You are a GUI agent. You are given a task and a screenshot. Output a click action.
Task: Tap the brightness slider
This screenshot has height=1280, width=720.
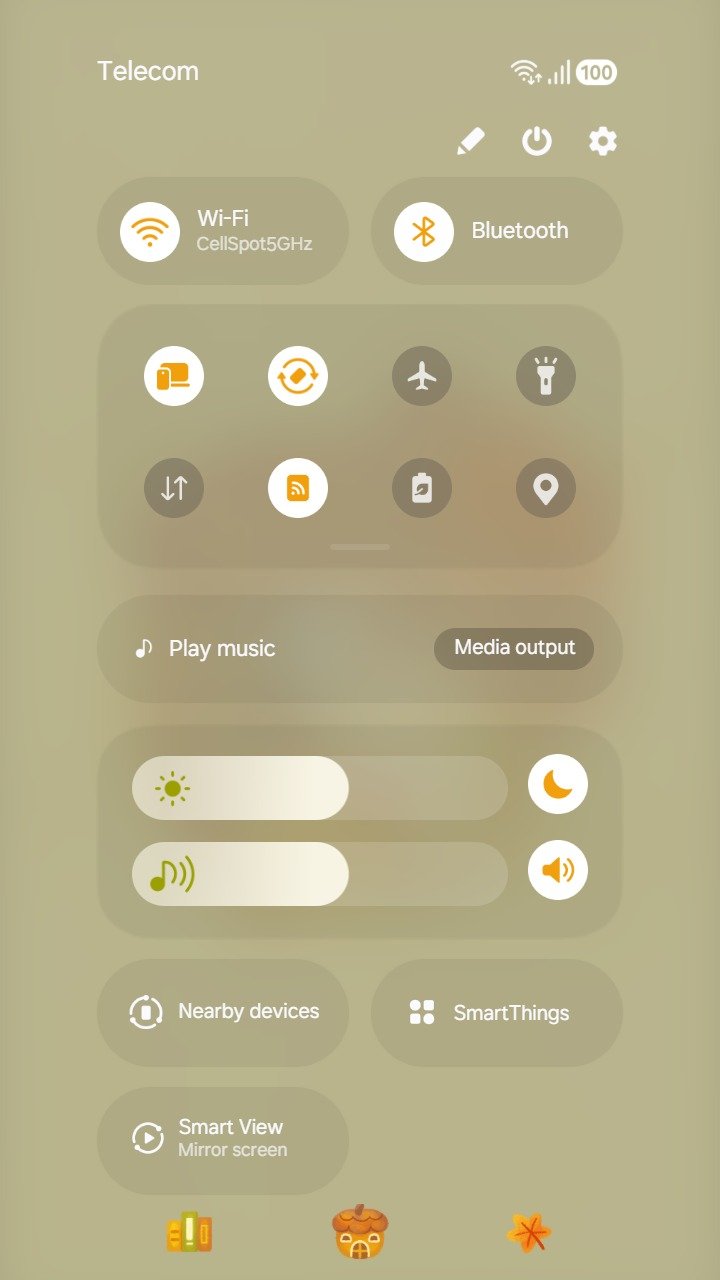pos(320,788)
